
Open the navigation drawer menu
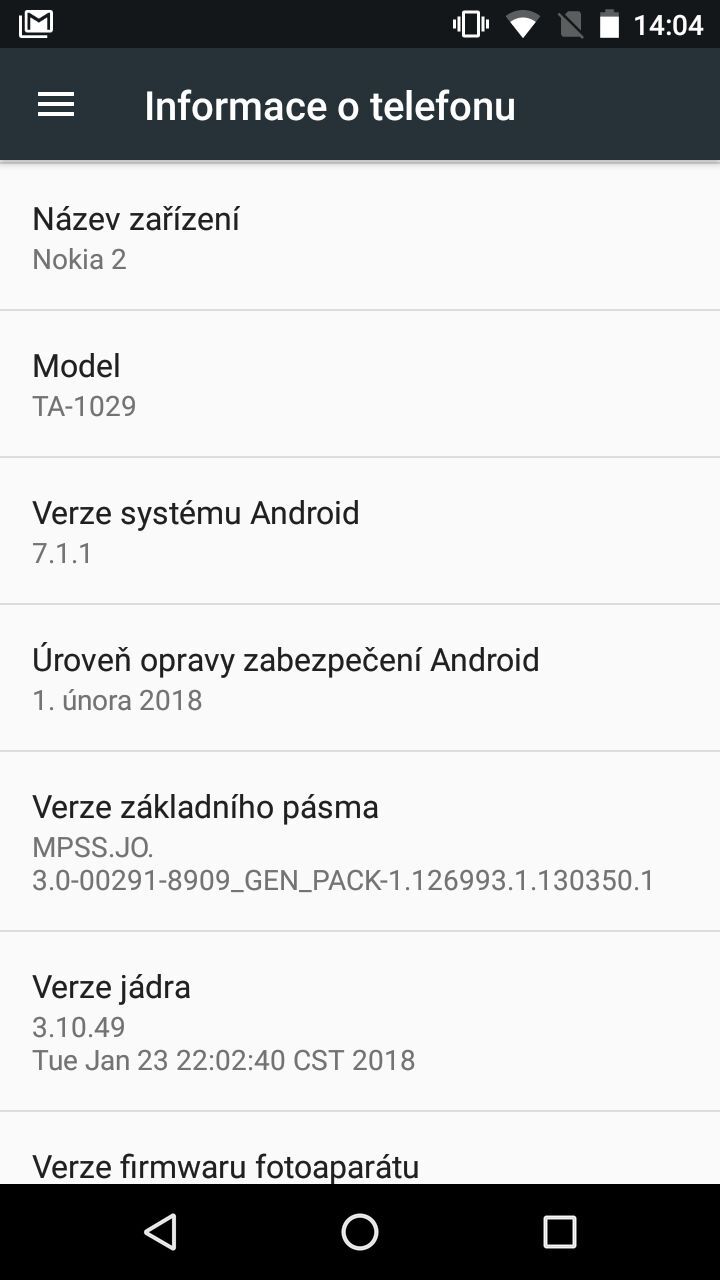coord(55,104)
